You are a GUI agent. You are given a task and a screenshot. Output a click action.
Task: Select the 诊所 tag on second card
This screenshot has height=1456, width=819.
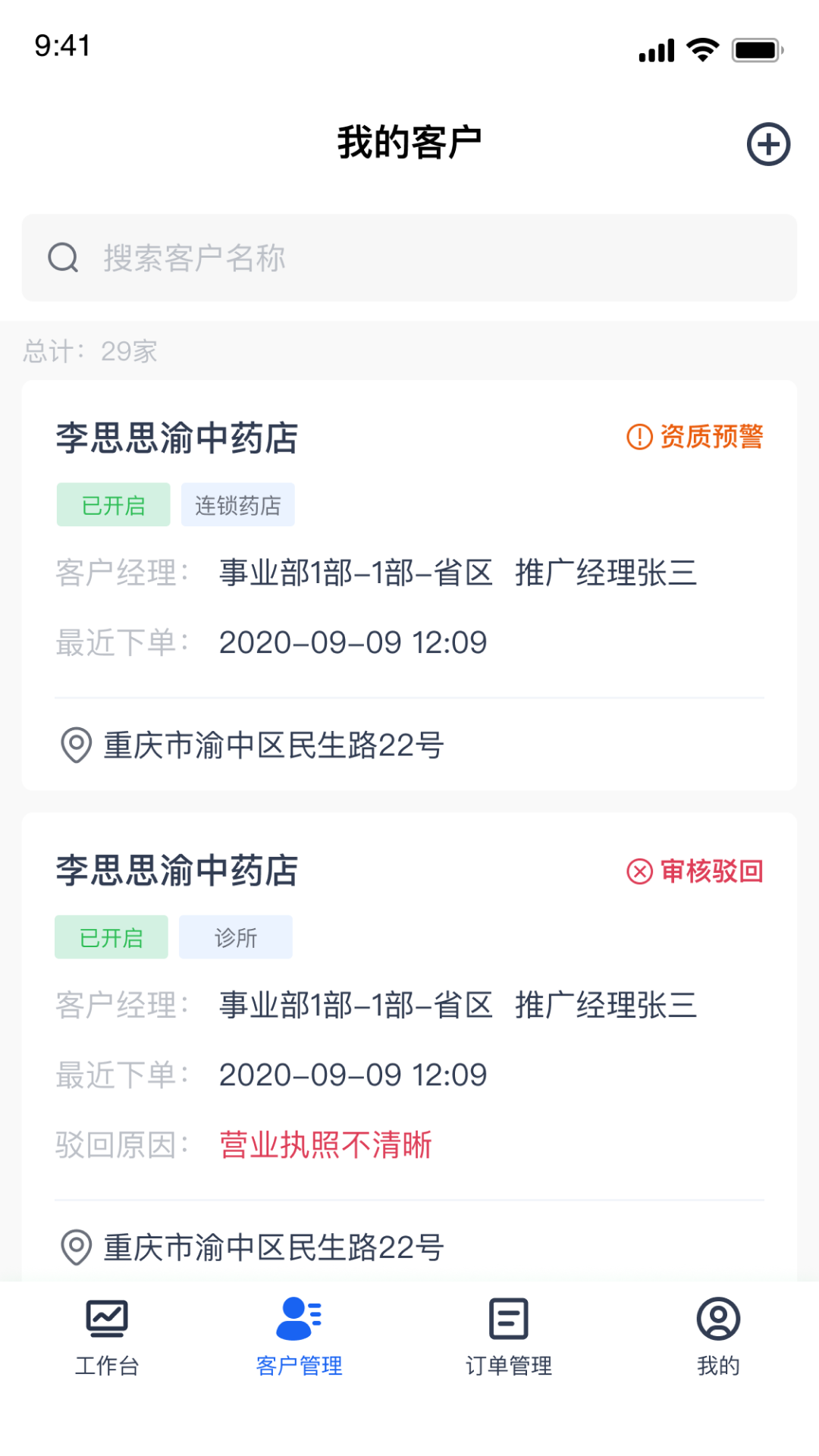coord(235,936)
